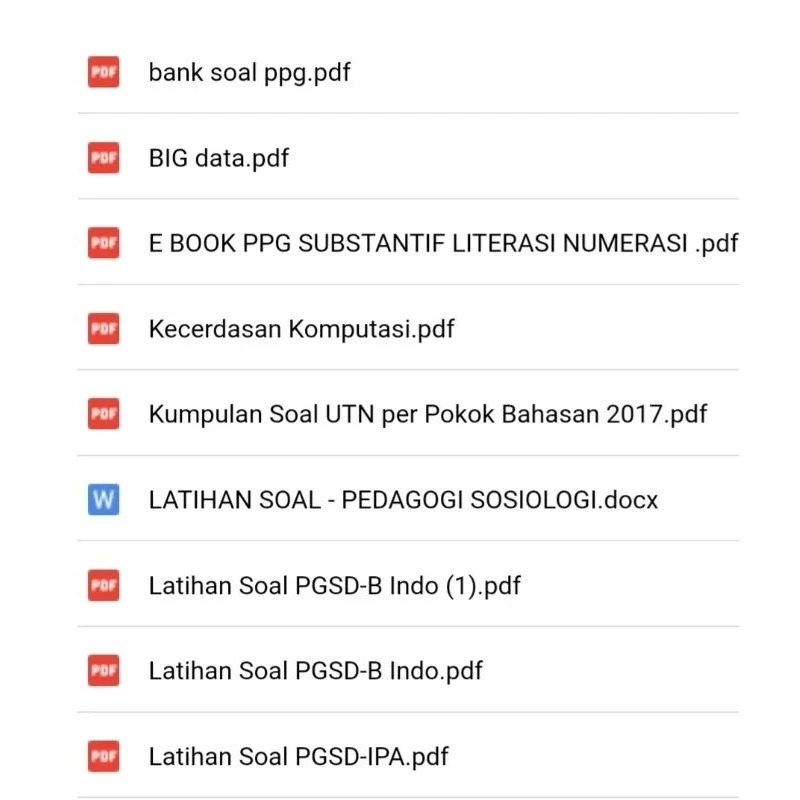Open the BIG data.pdf file
This screenshot has height=800, width=800.
point(219,158)
